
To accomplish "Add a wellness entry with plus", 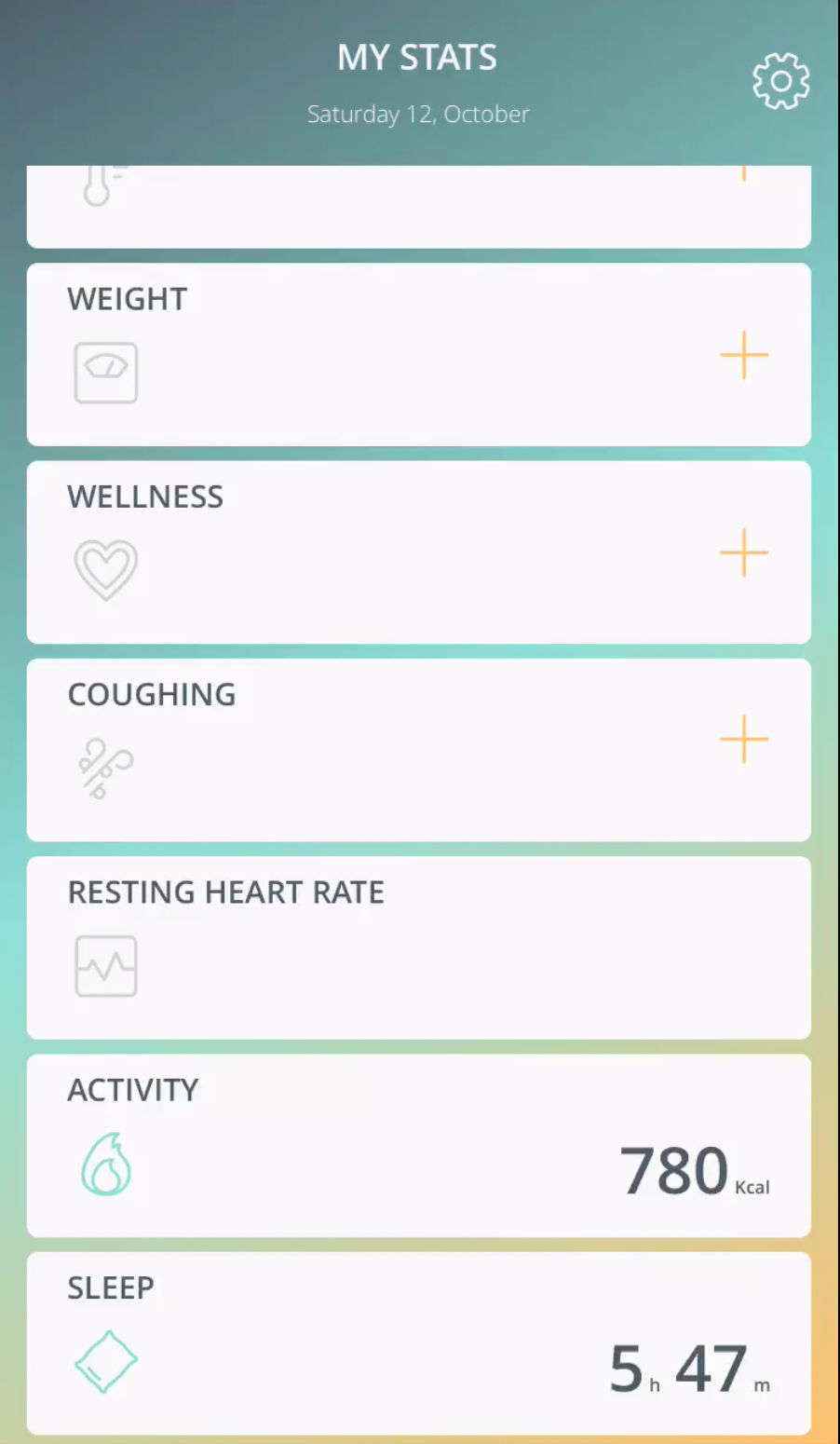I will coord(744,552).
